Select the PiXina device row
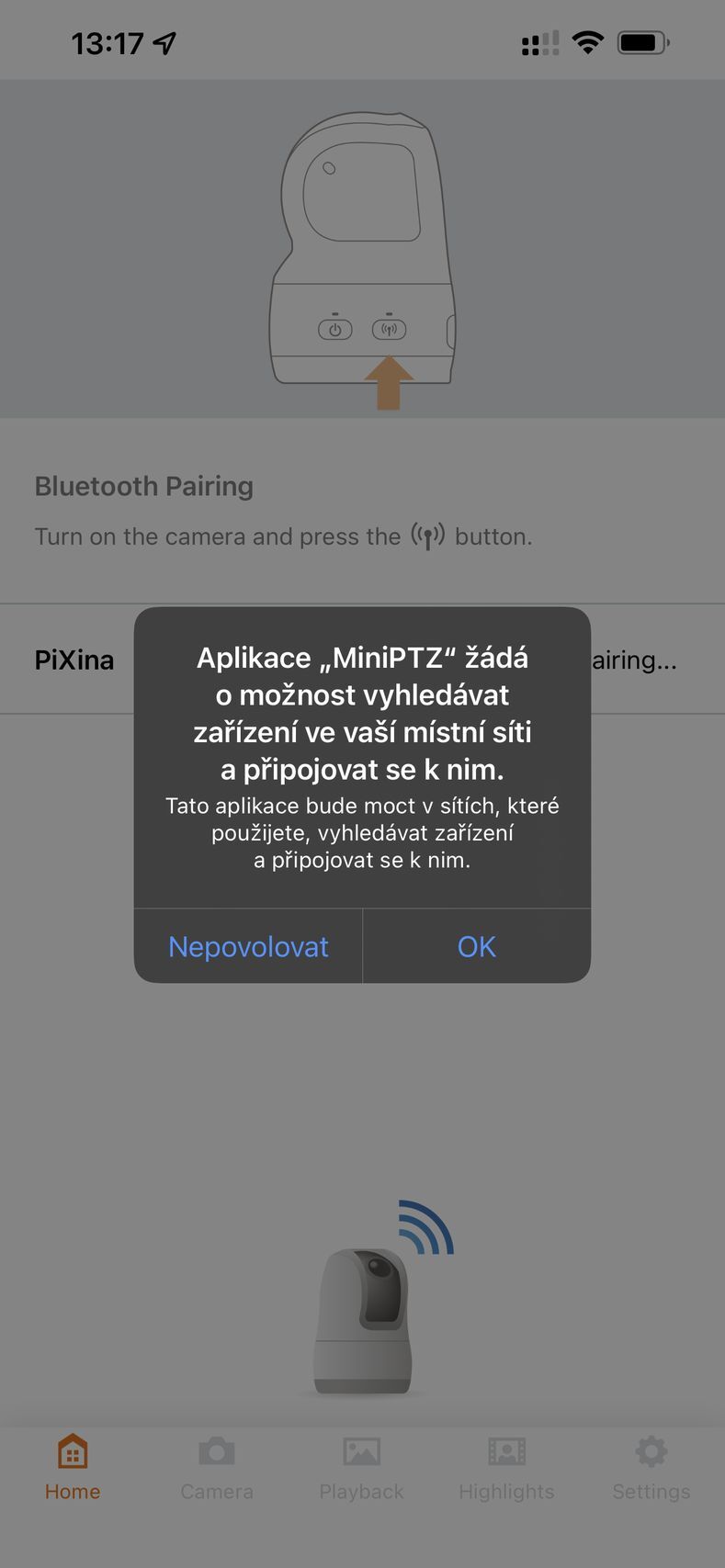The width and height of the screenshot is (725, 1568). pos(74,660)
